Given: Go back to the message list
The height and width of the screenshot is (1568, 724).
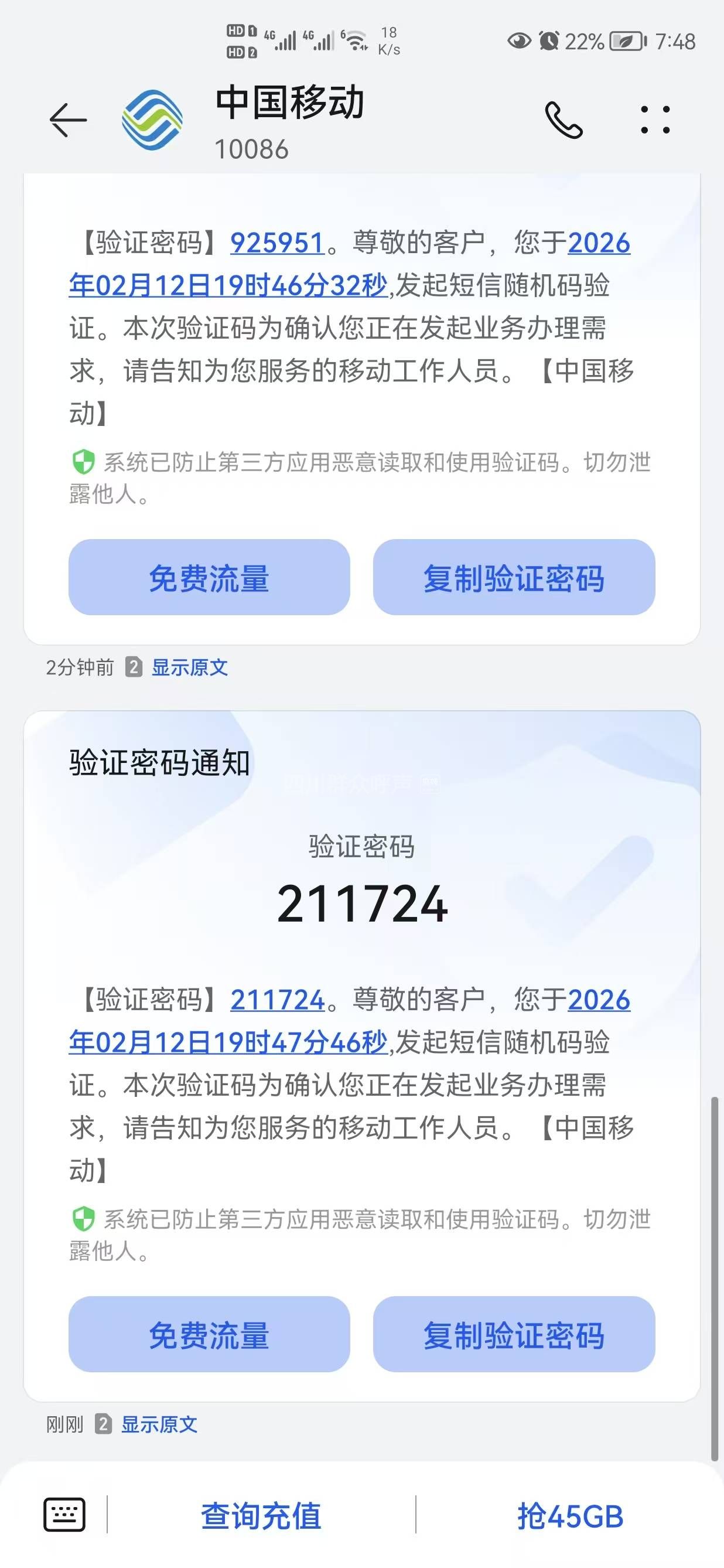Looking at the screenshot, I should coord(68,120).
